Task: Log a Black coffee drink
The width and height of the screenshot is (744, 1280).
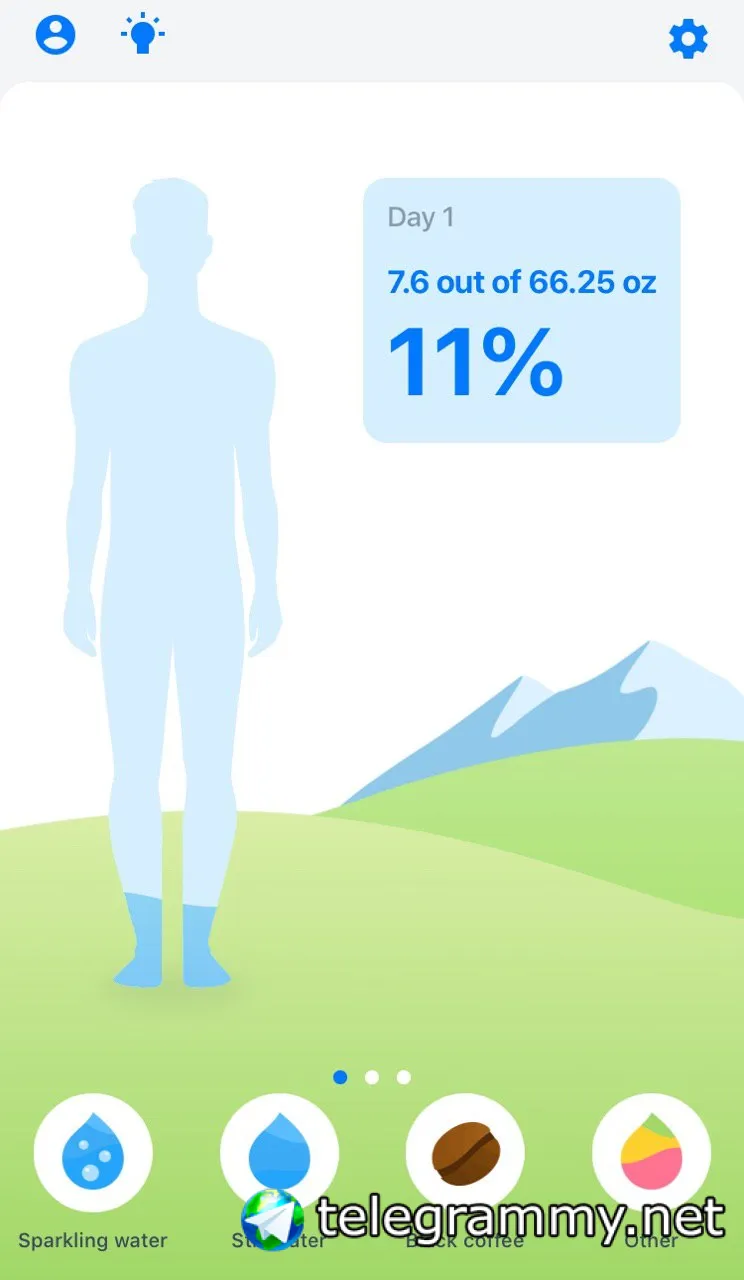Action: tap(465, 1153)
